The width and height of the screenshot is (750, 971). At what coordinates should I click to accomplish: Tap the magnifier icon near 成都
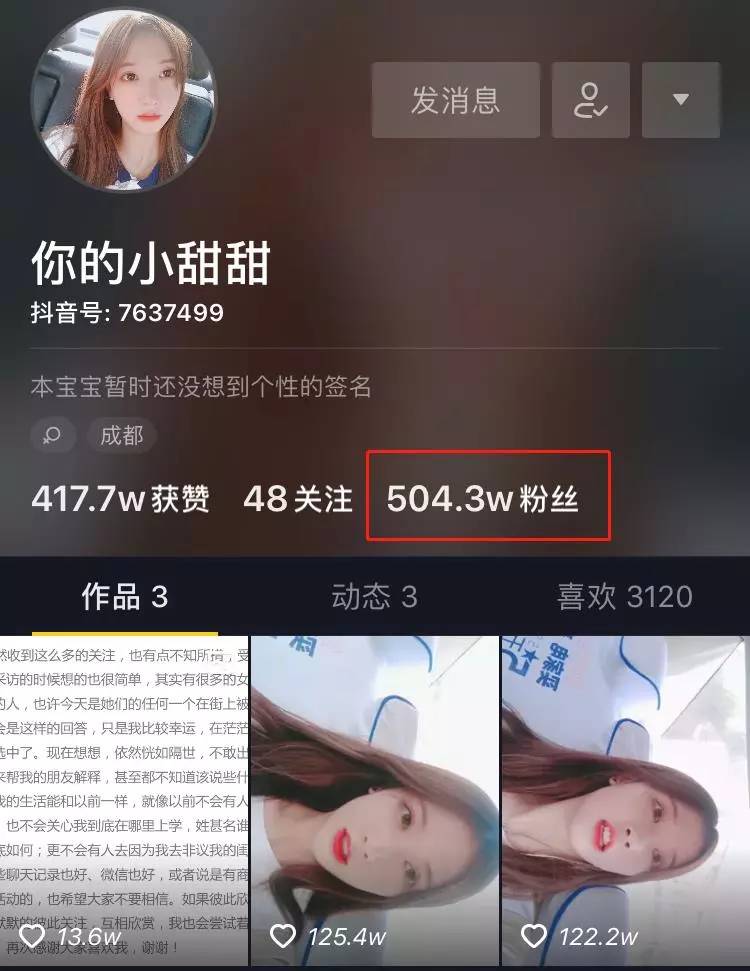click(52, 437)
